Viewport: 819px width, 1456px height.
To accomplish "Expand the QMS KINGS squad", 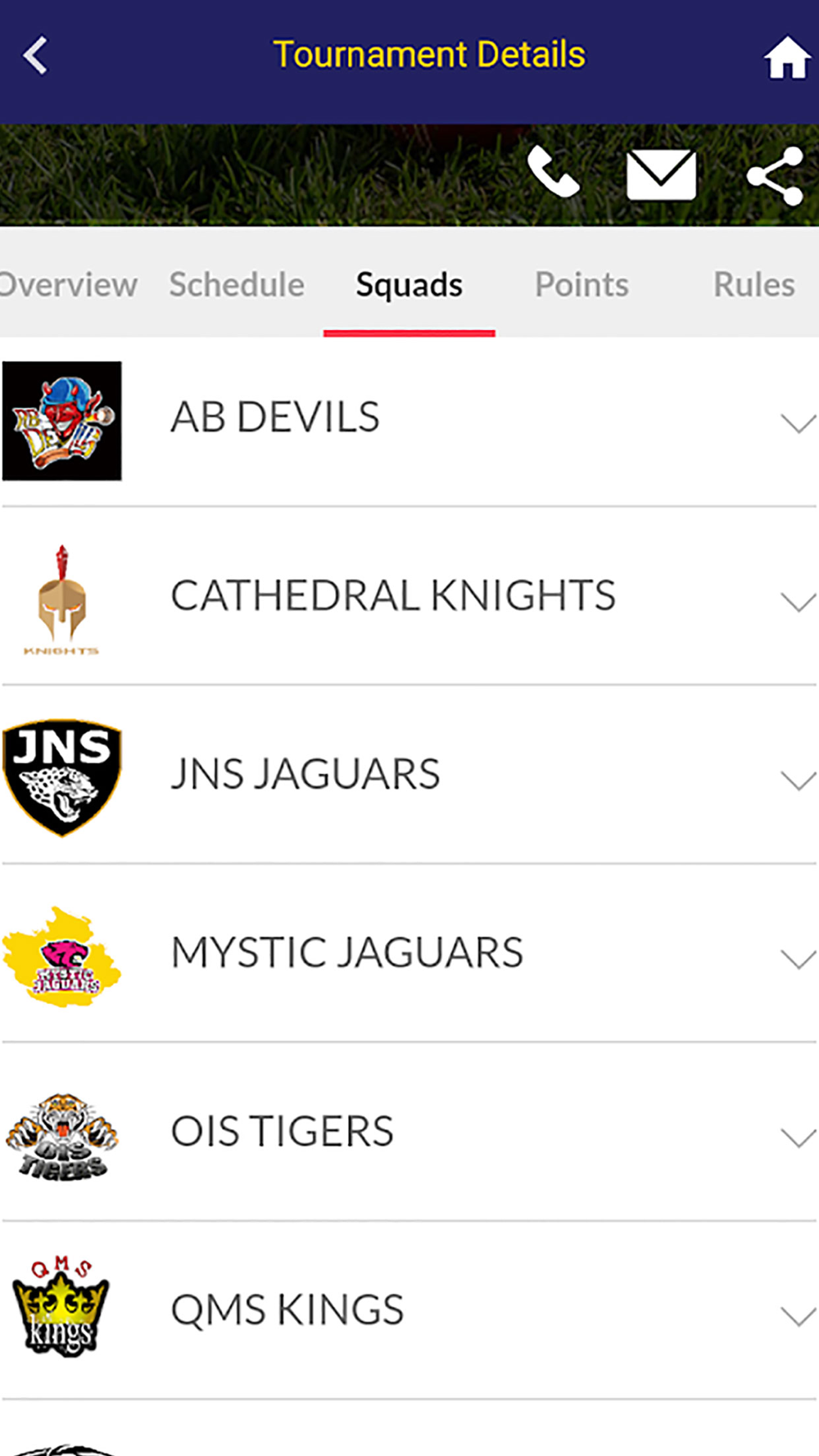I will point(797,1315).
